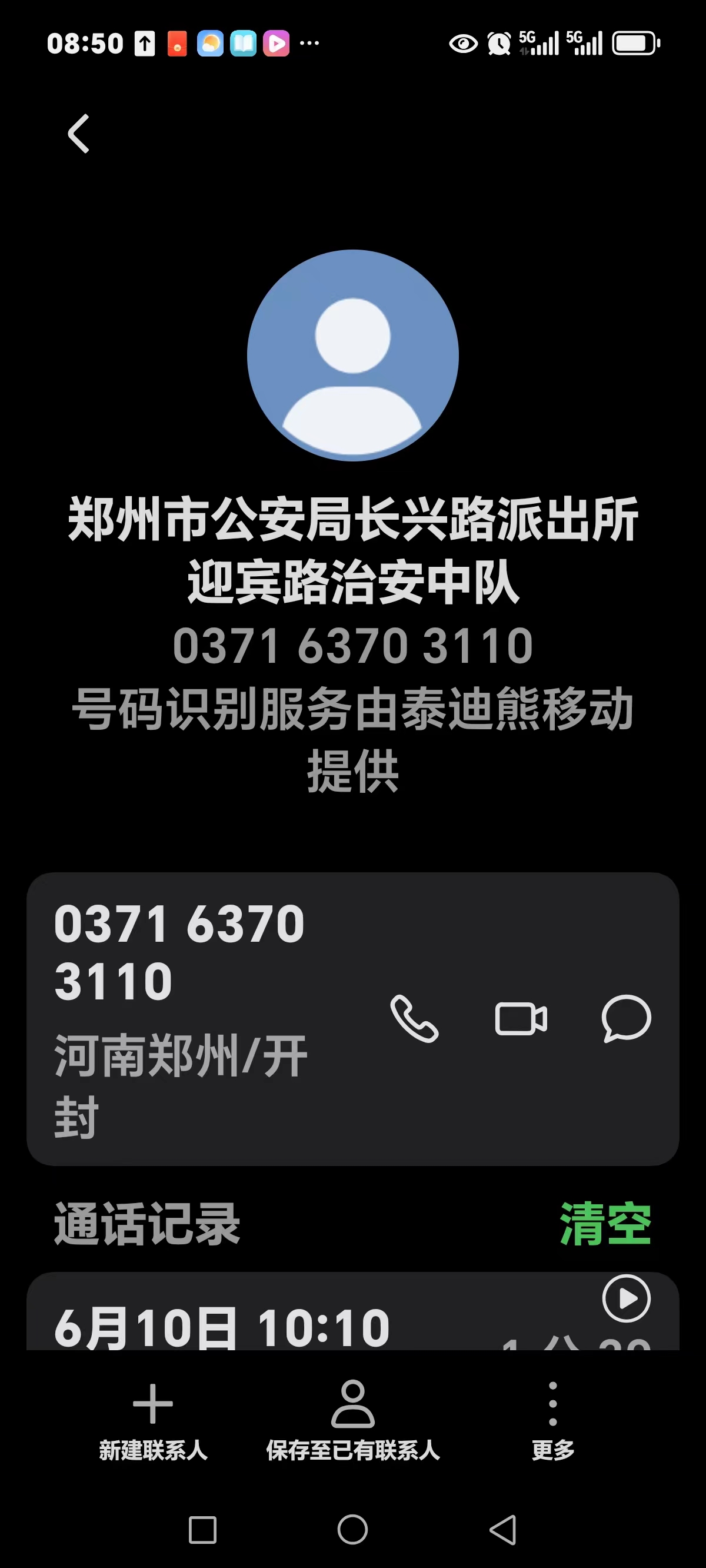The height and width of the screenshot is (1568, 706).
Task: Open the 更多 options menu
Action: 552,1422
